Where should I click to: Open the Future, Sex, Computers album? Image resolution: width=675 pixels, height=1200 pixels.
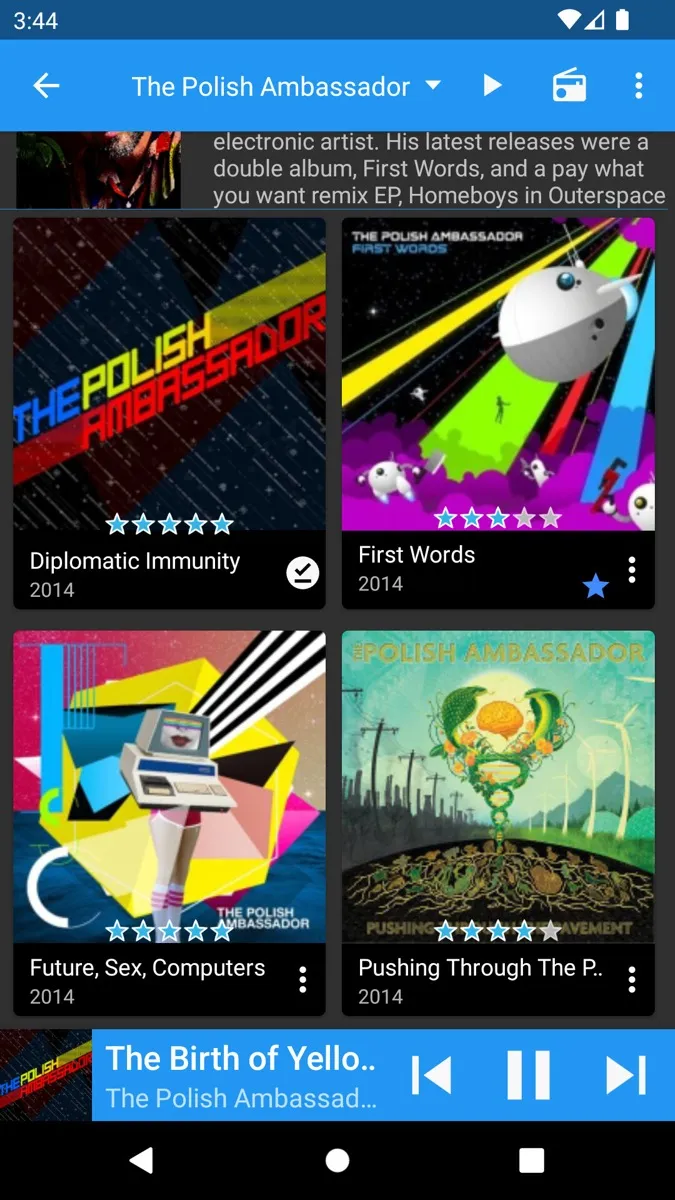pyautogui.click(x=169, y=788)
